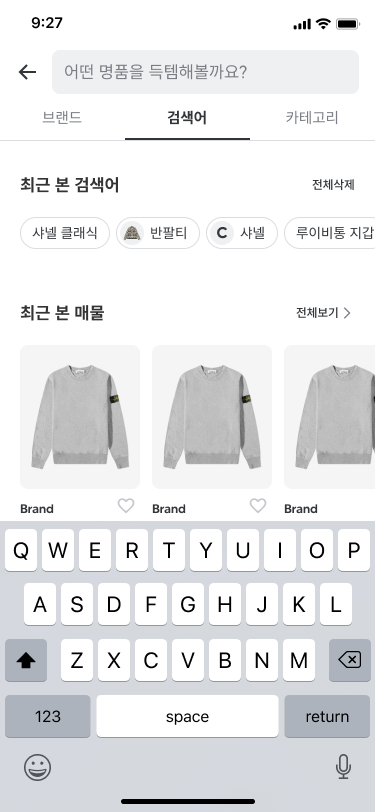The image size is (375, 812).
Task: Tap the 어떤 명품을 득템해볼까요? search field
Action: [x=205, y=72]
